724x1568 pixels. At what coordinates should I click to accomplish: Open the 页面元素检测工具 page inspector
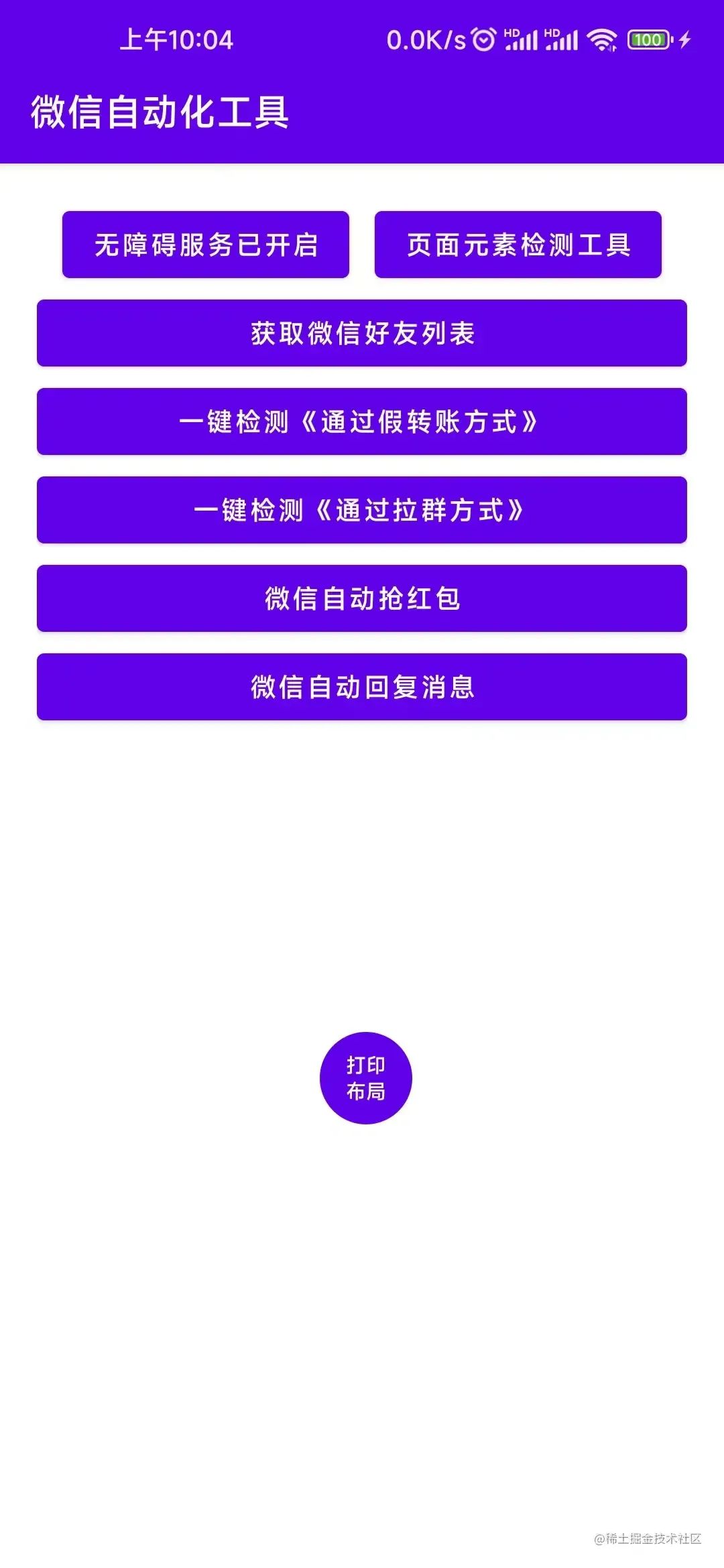click(518, 245)
